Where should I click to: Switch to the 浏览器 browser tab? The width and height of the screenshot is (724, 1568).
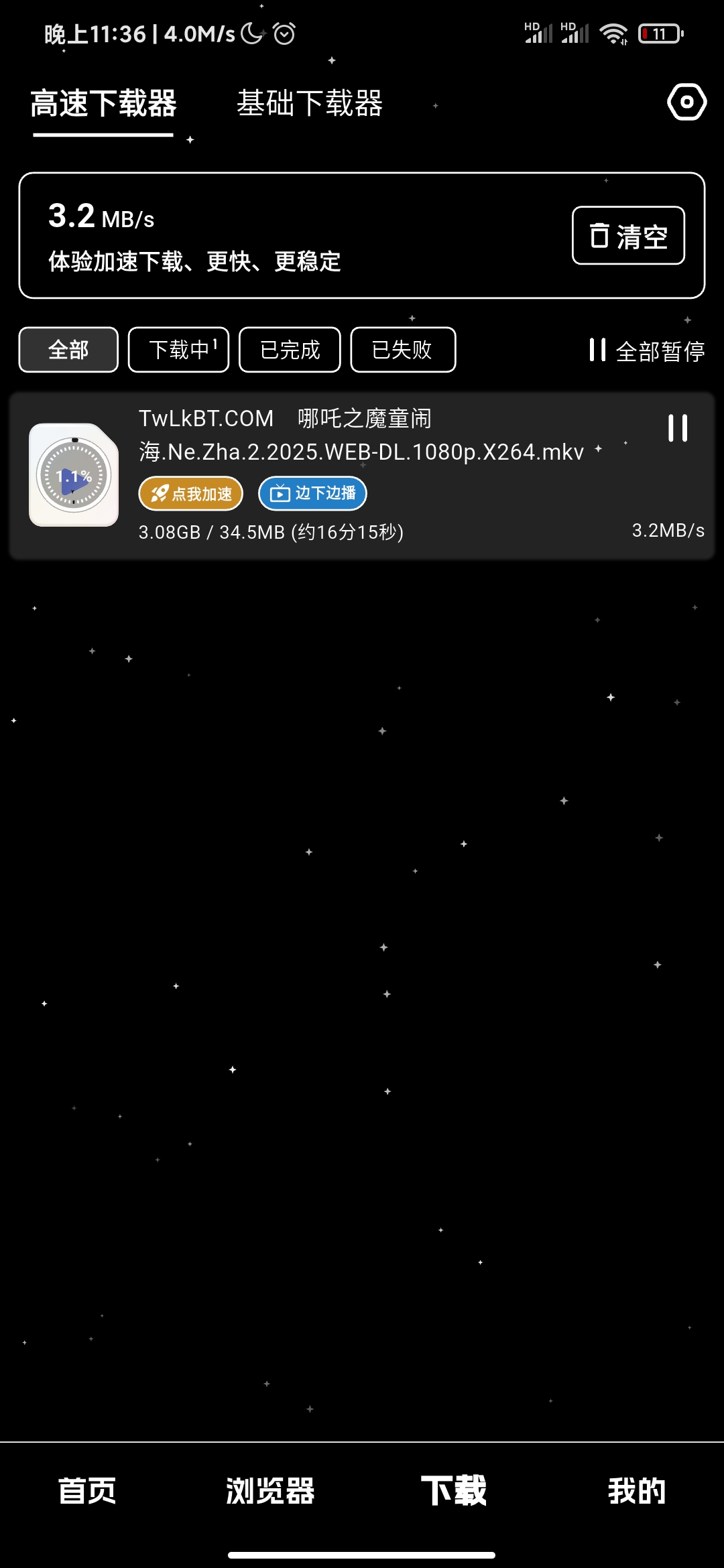pyautogui.click(x=270, y=1491)
